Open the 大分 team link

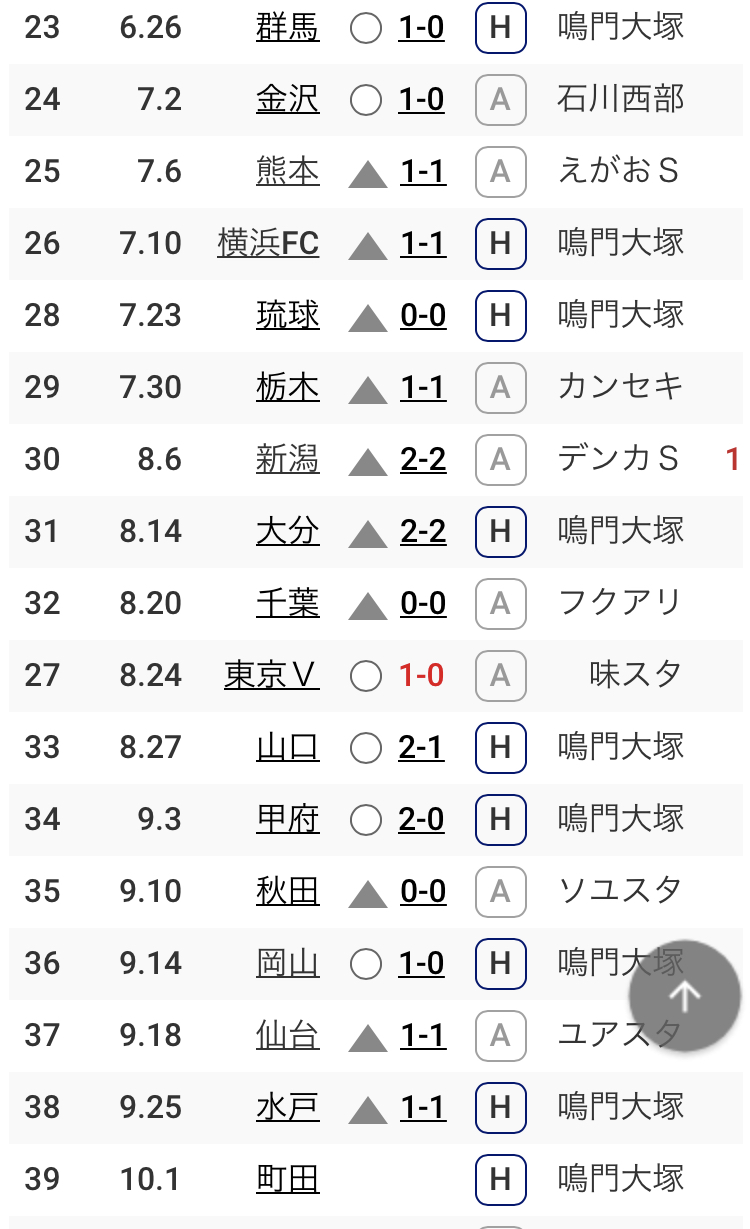288,531
